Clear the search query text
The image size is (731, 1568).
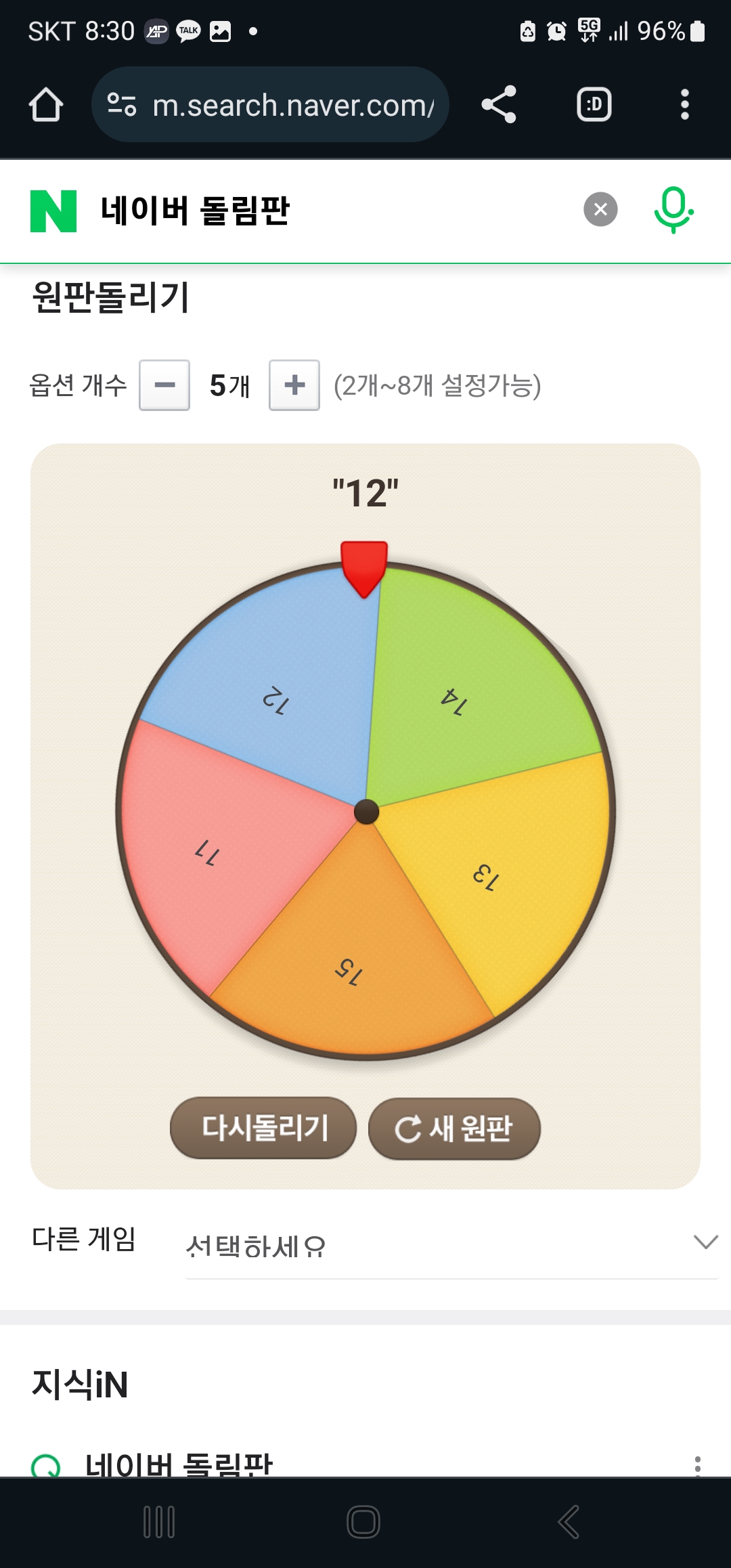click(x=600, y=210)
